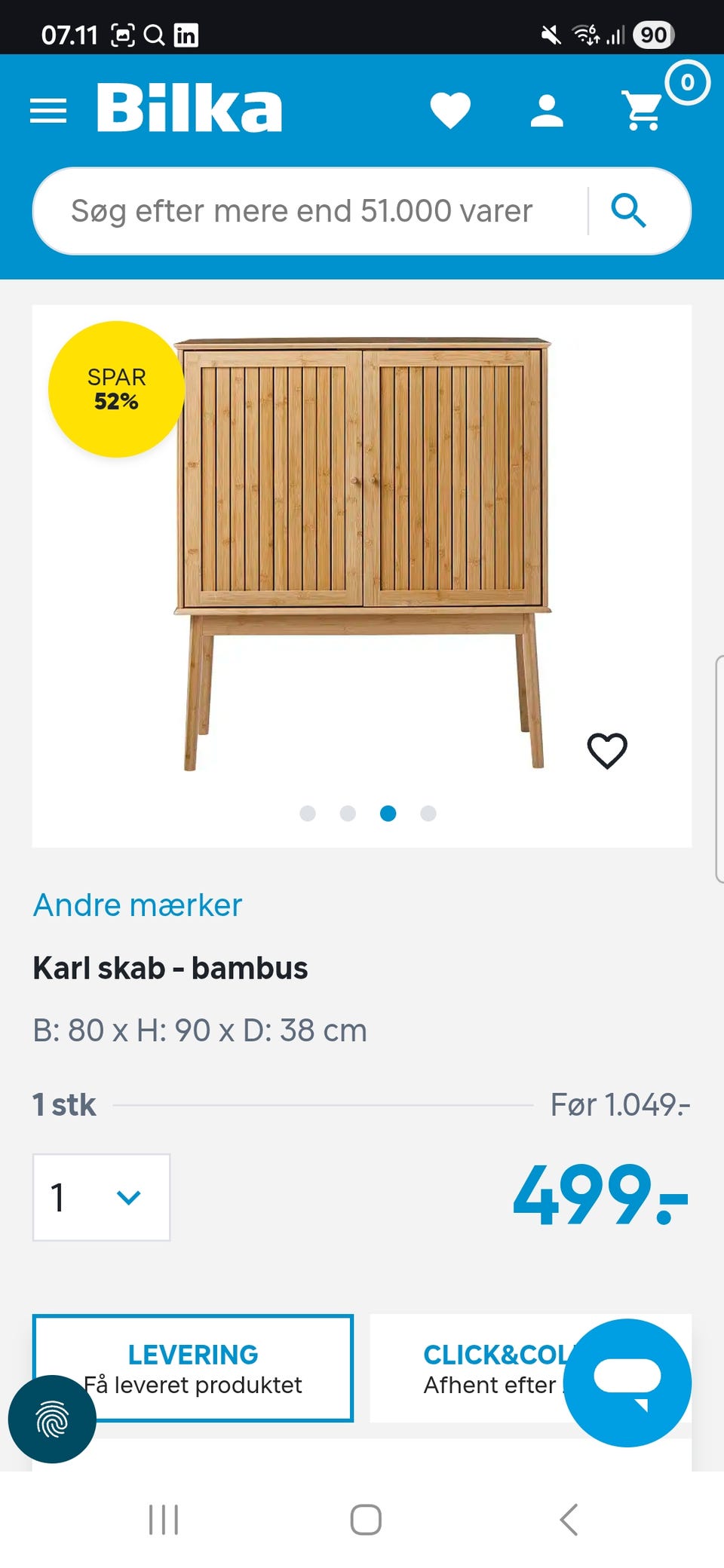Open your account profile icon
Screen dimensions: 724x1568
[547, 110]
